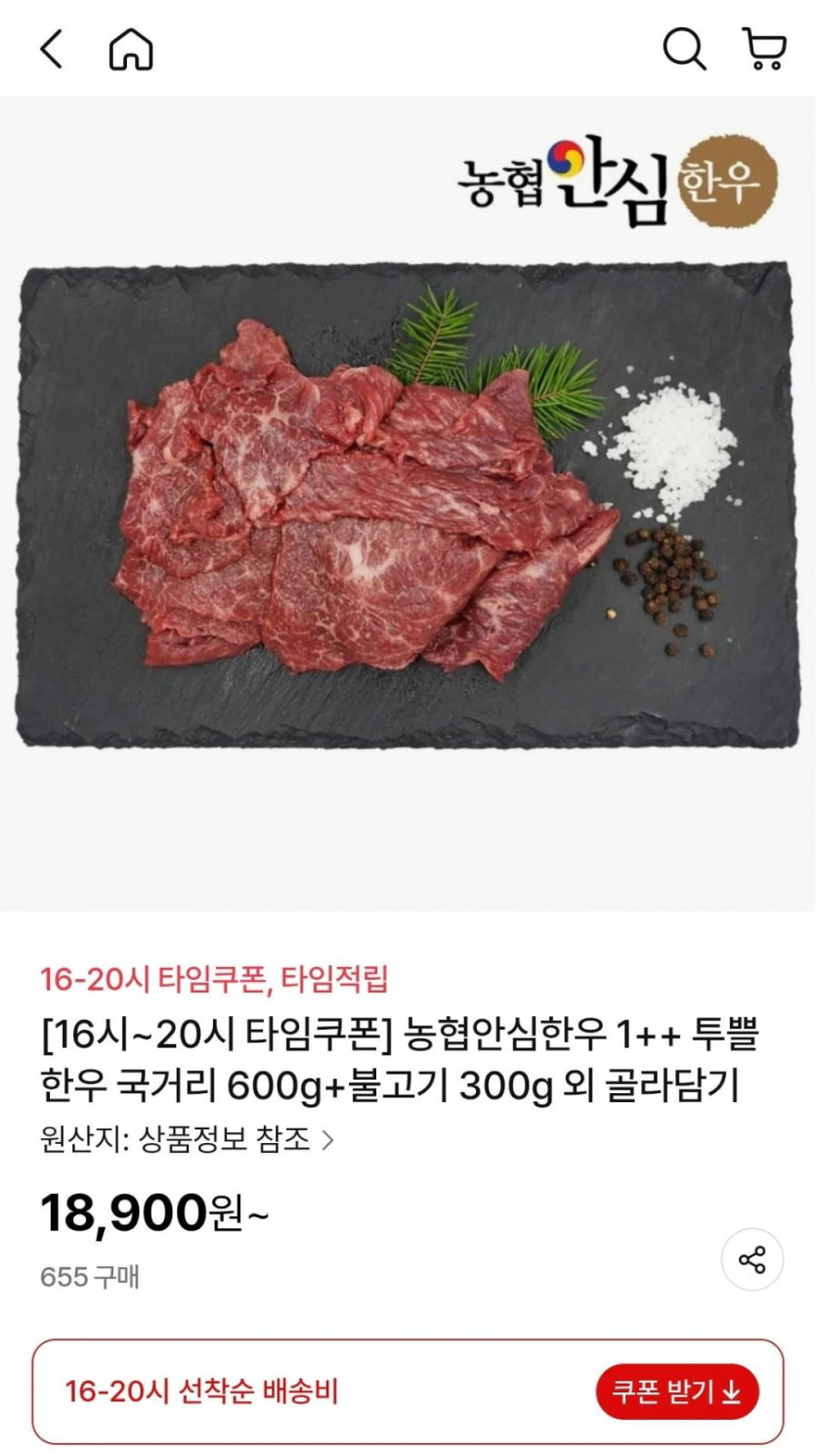Open the search magnifier
The image size is (816, 1456).
pyautogui.click(x=684, y=48)
